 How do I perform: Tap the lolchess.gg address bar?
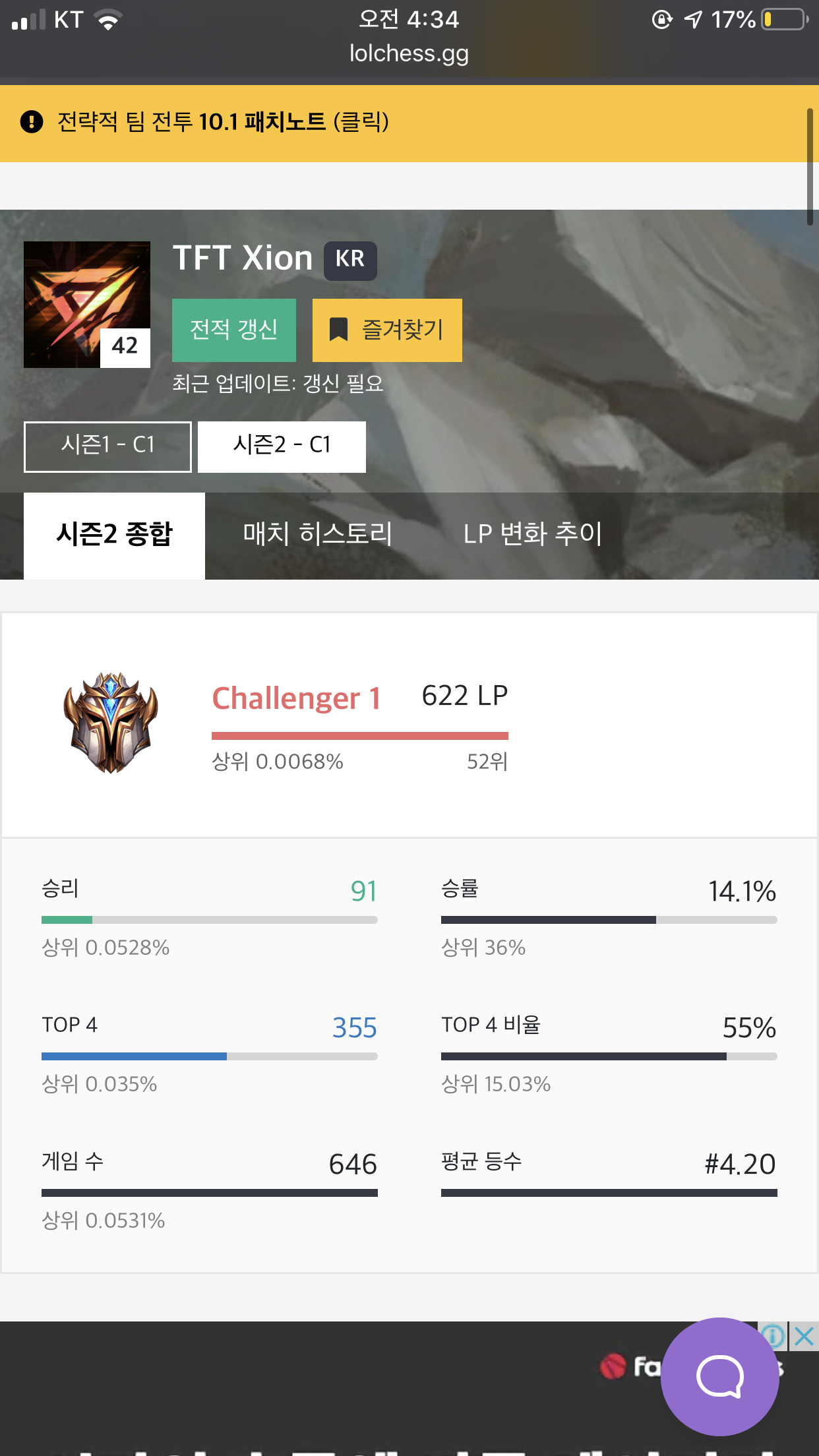pos(409,53)
